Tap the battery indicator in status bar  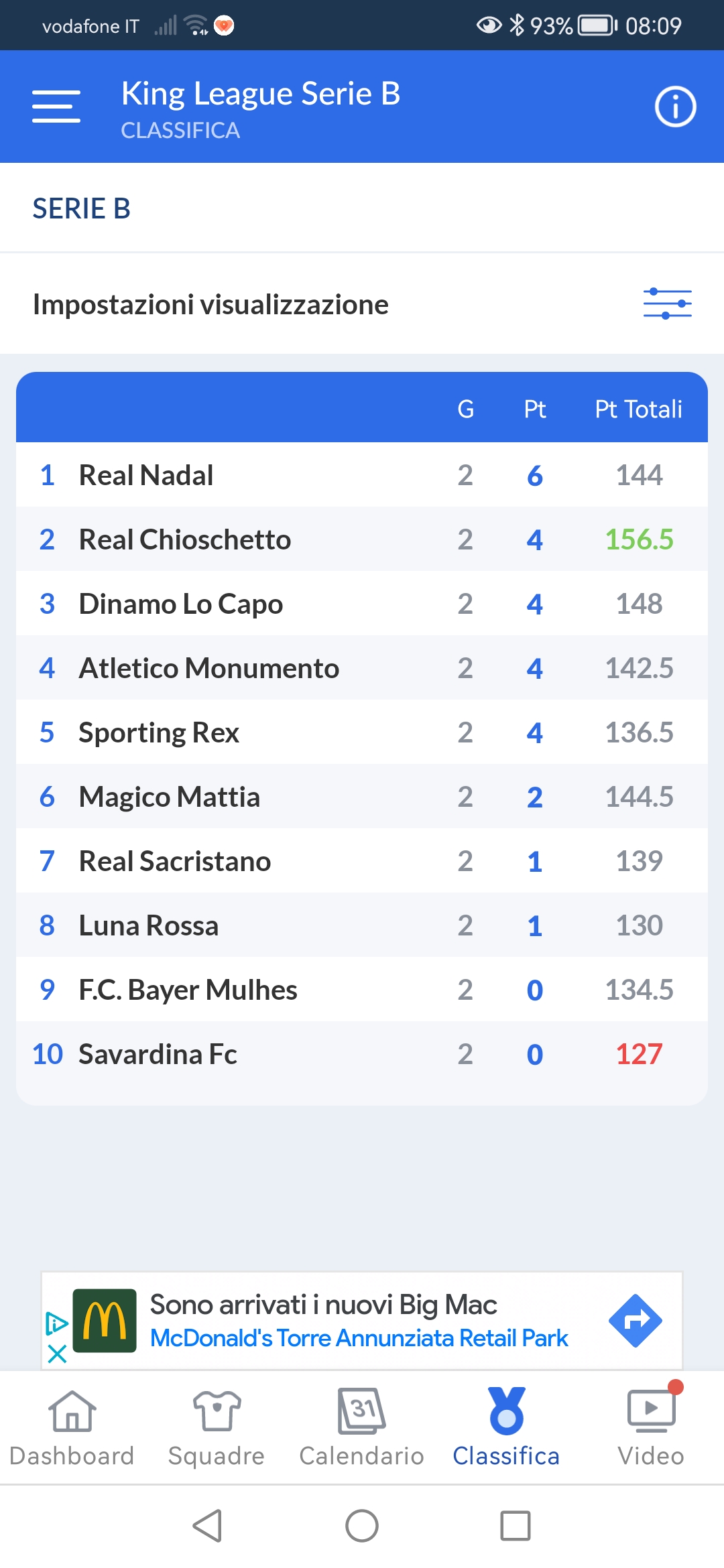pos(595,25)
